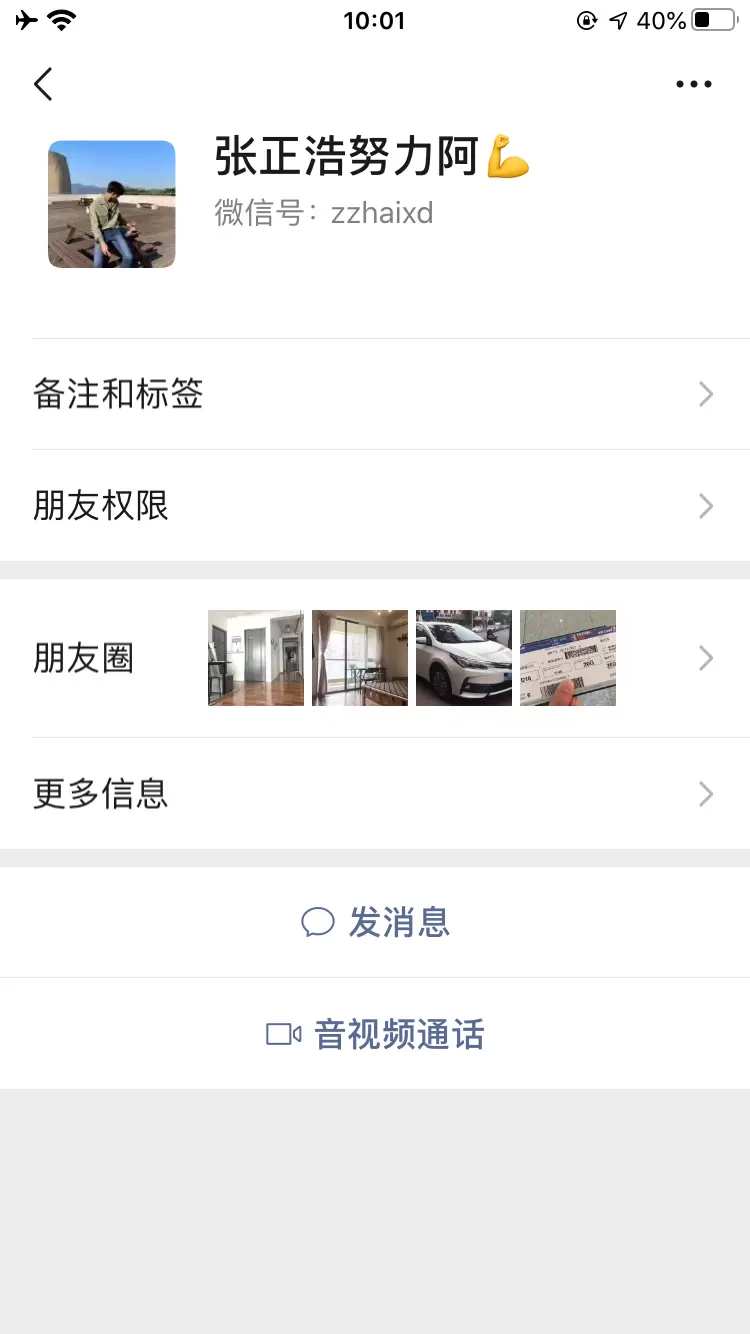View the contact's profile photo
Viewport: 750px width, 1334px height.
(112, 204)
